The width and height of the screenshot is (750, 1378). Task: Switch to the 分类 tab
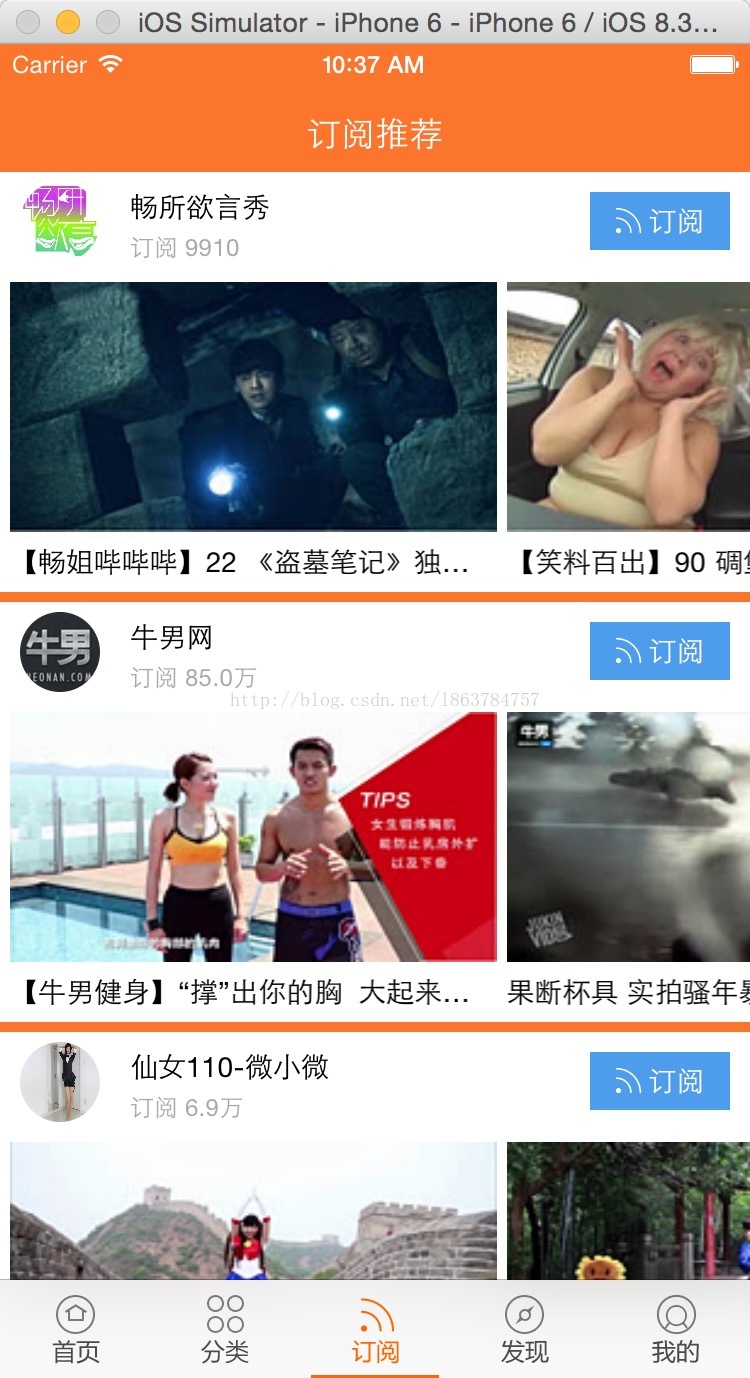click(x=225, y=1330)
